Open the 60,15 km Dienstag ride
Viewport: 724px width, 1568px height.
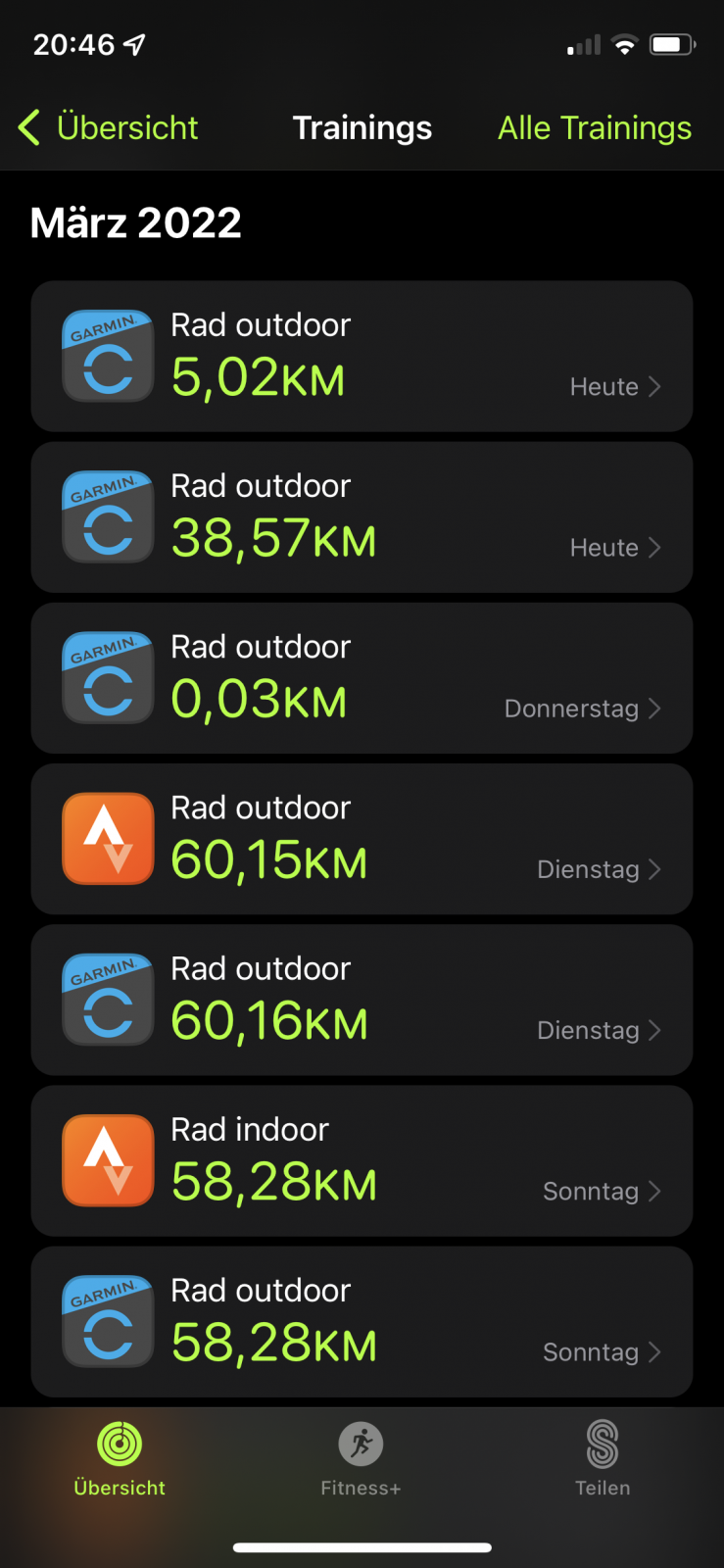[x=362, y=839]
